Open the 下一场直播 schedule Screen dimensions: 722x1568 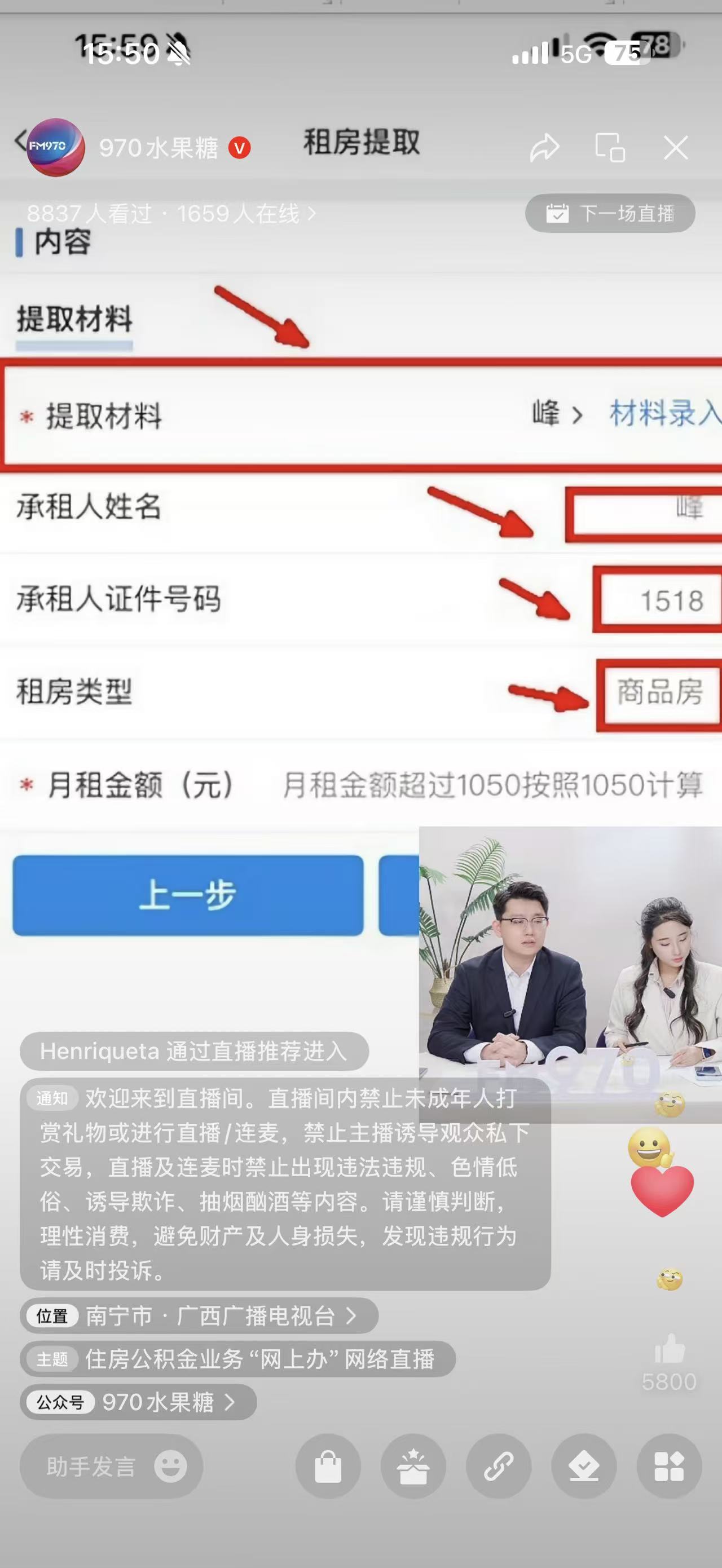[610, 214]
